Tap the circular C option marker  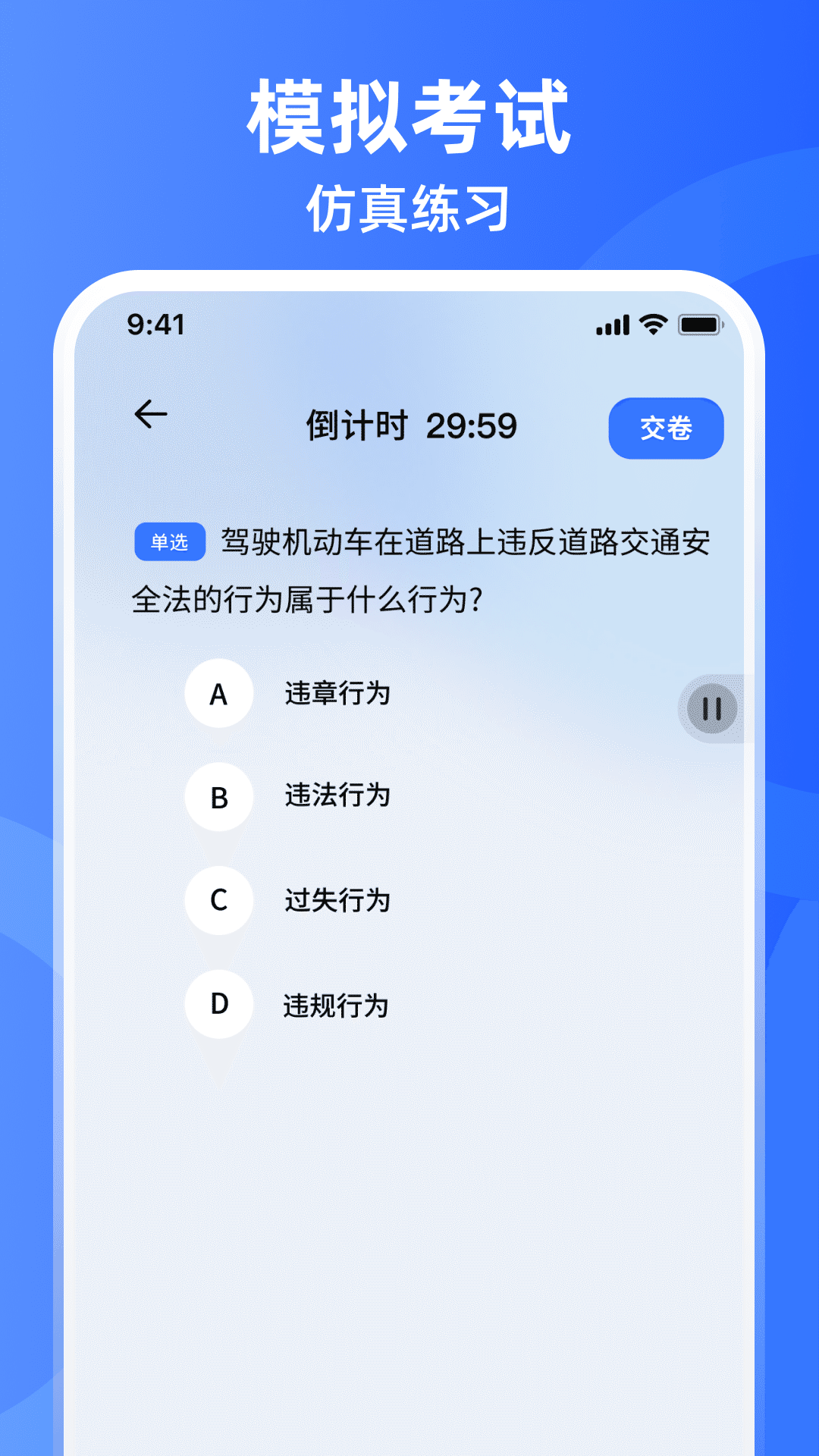point(219,902)
